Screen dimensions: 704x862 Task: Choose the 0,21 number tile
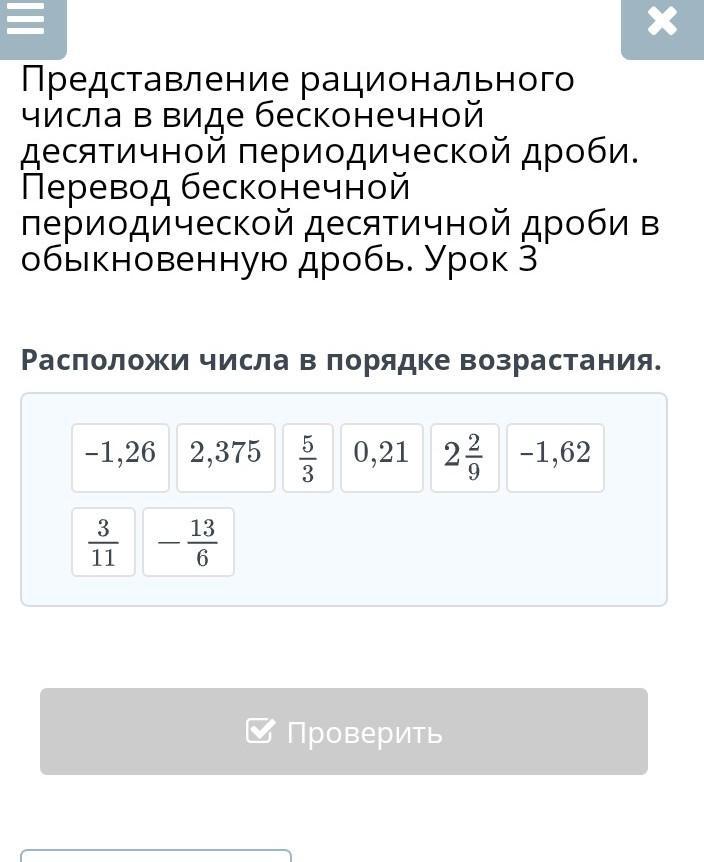point(381,457)
